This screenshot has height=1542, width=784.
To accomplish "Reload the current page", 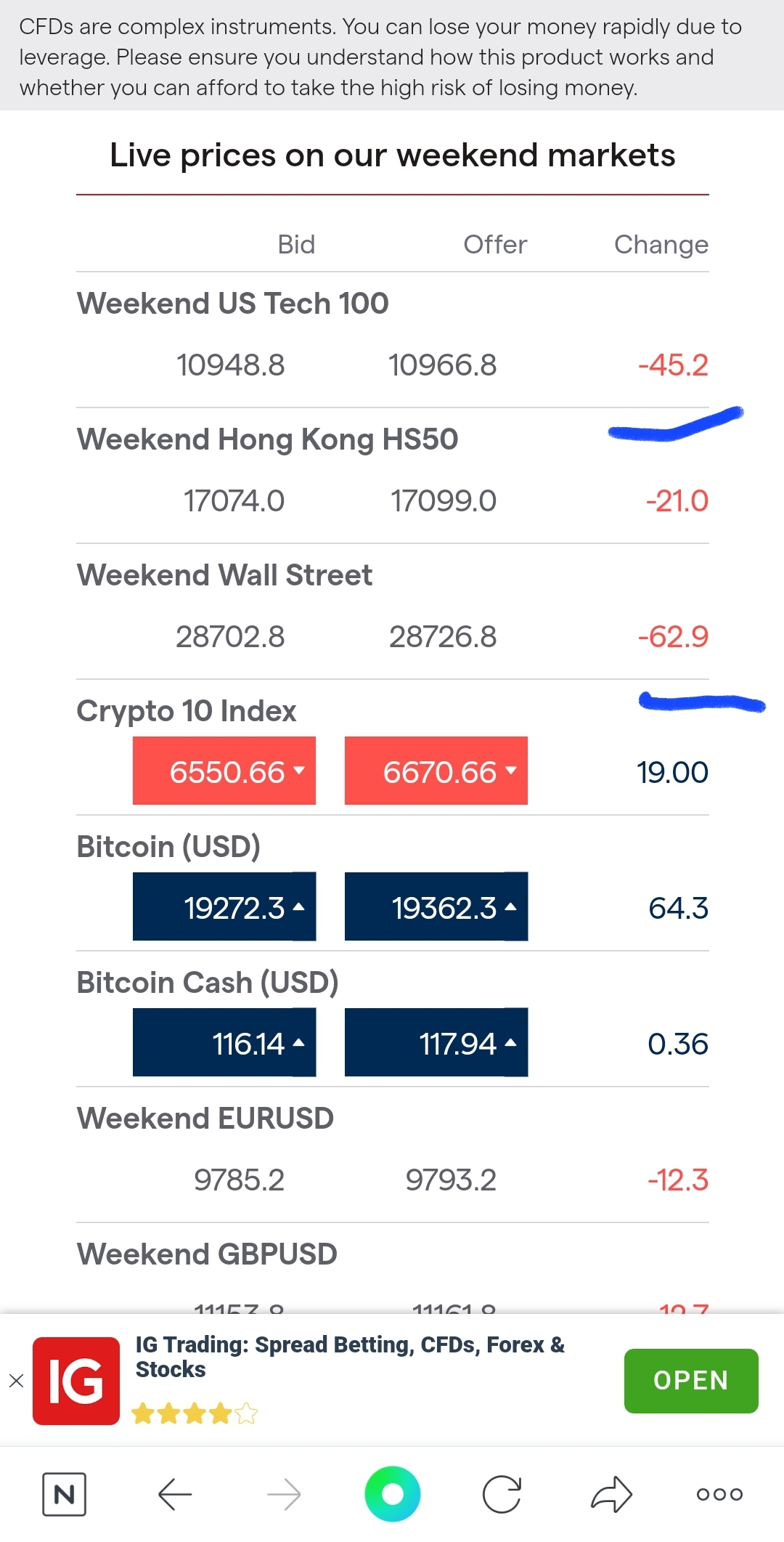I will [x=502, y=1494].
